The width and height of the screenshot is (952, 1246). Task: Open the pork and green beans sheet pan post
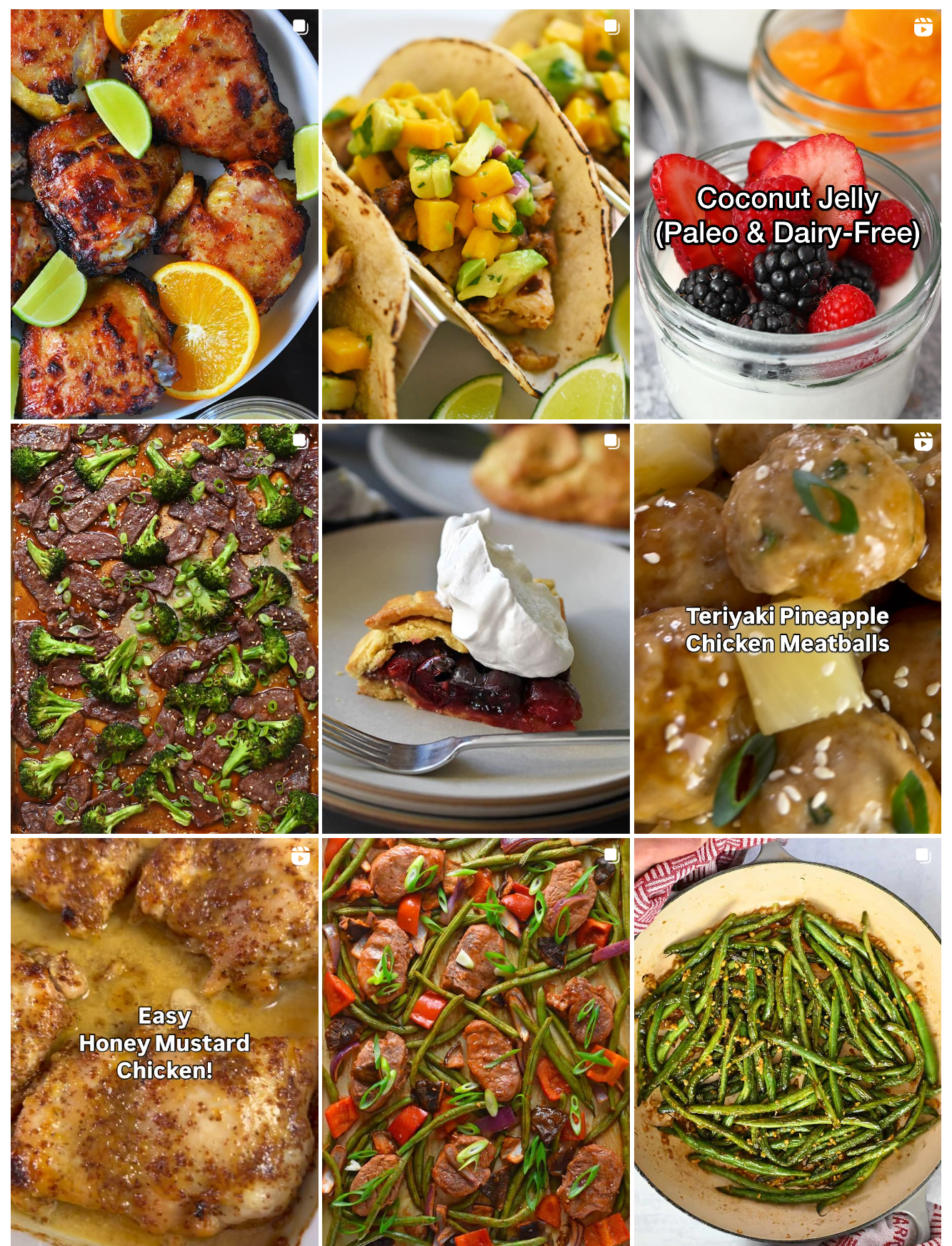tap(476, 1042)
